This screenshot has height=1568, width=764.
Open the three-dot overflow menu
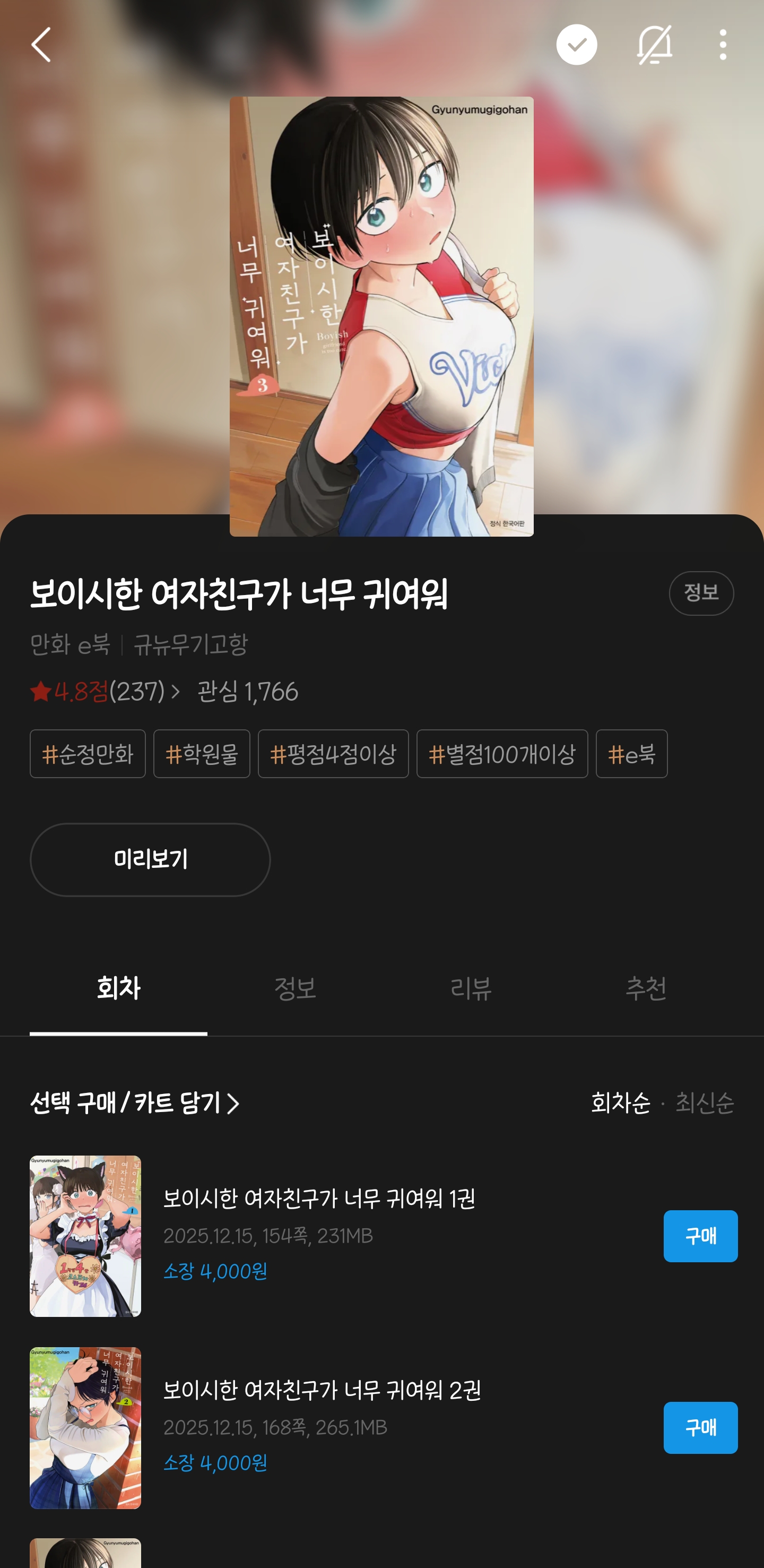click(x=723, y=45)
